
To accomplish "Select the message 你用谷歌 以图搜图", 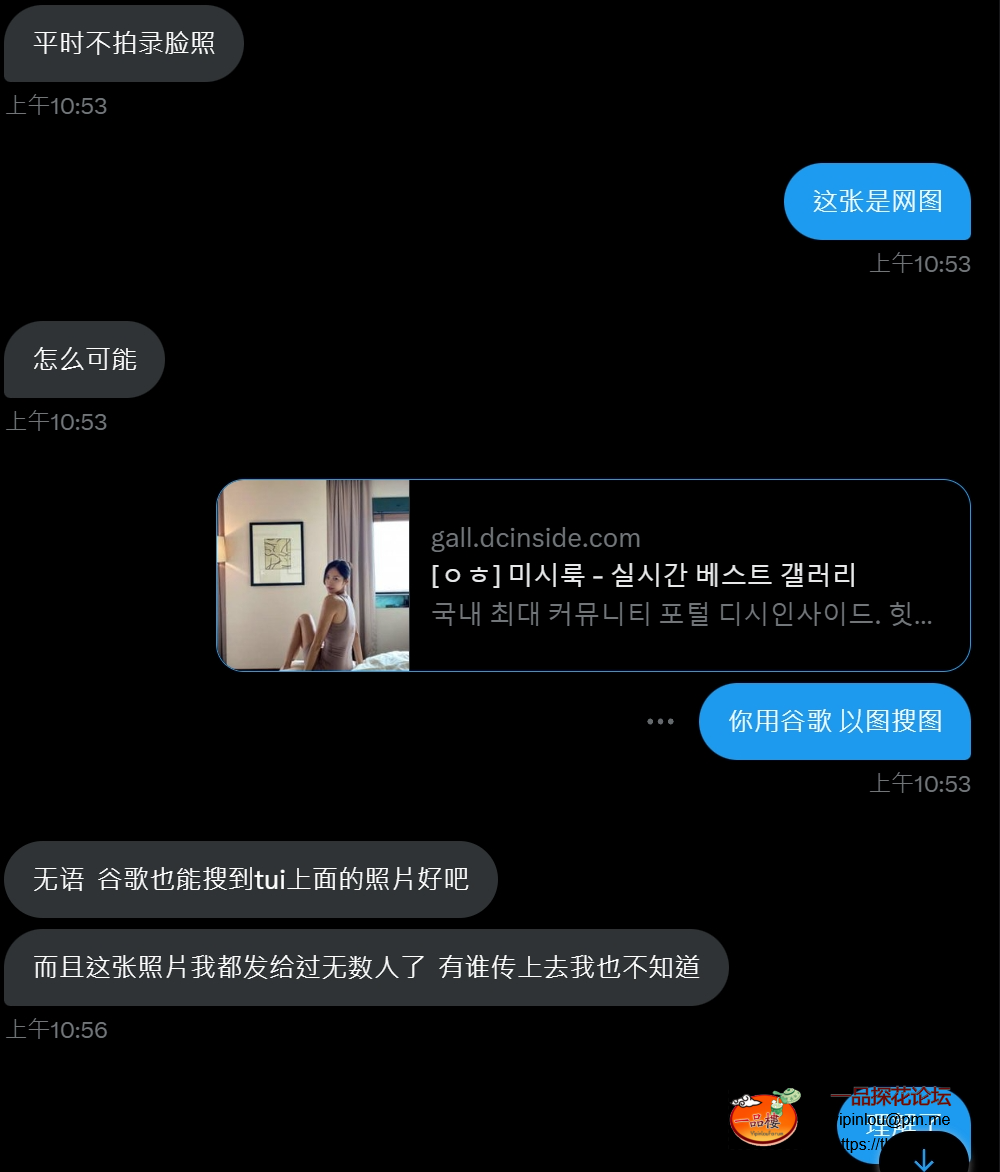I will point(835,721).
